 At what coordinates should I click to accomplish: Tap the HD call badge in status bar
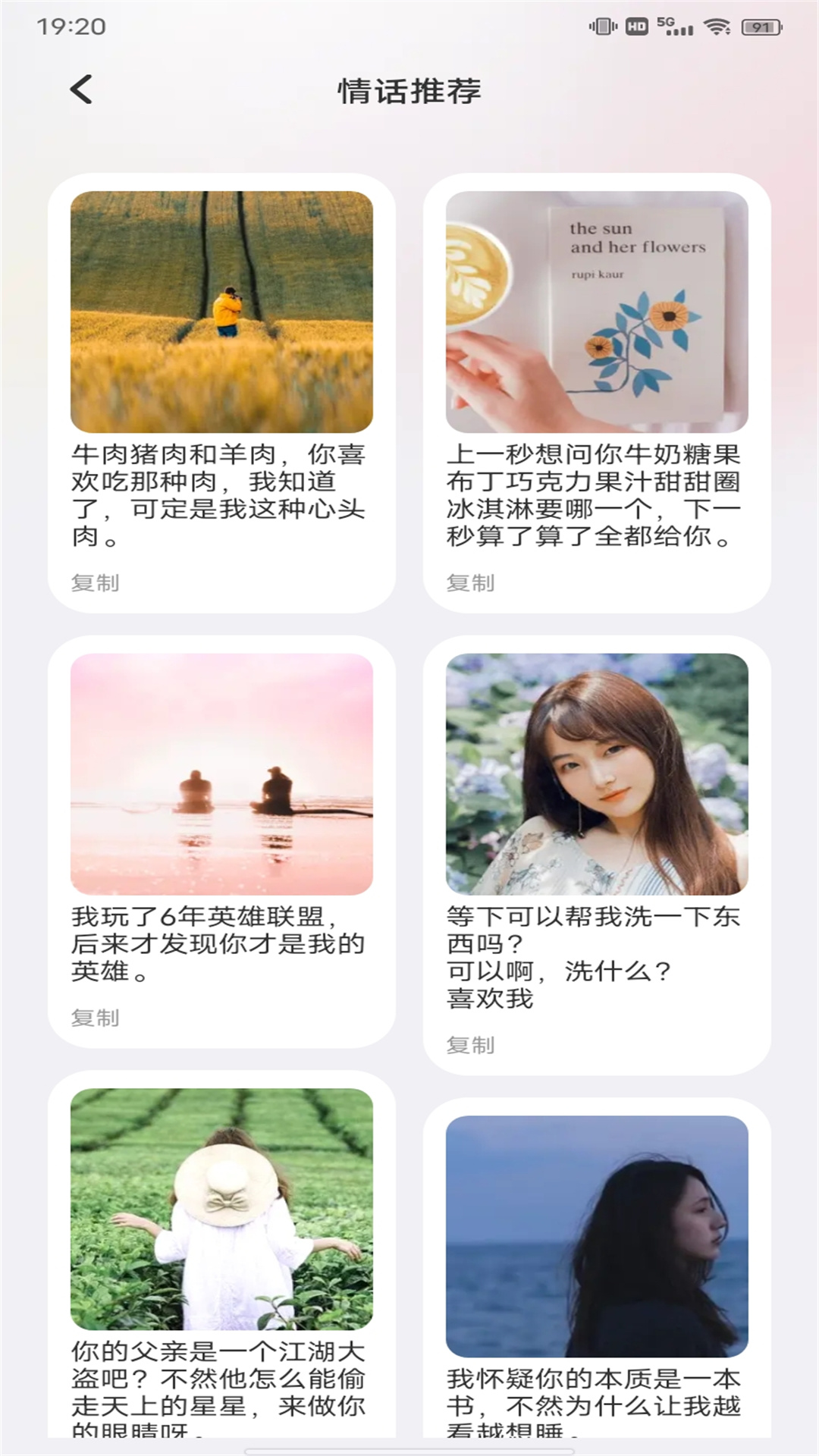pos(635,27)
